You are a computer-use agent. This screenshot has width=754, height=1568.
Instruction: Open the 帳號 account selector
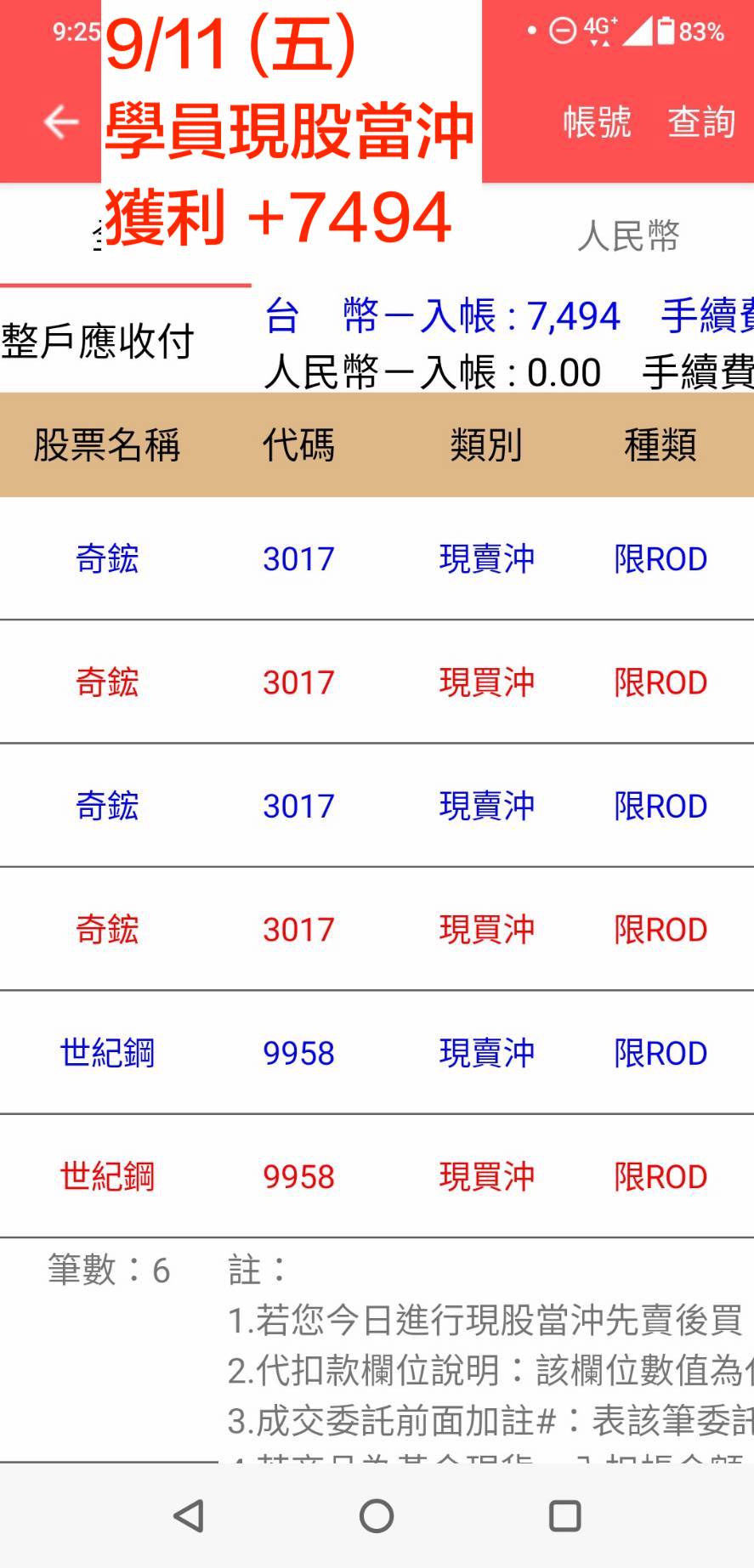(597, 122)
